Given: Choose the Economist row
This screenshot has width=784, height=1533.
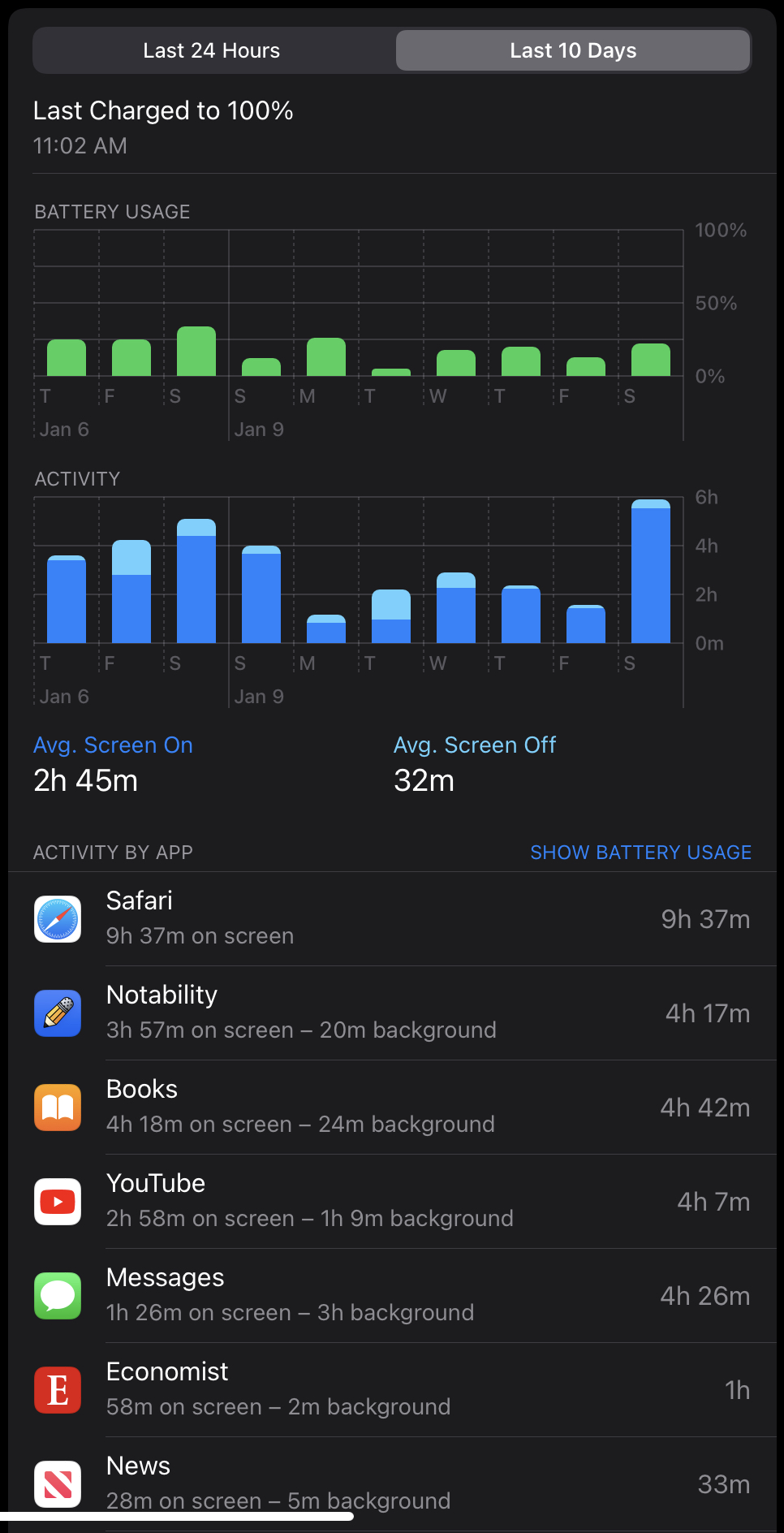Looking at the screenshot, I should [392, 1390].
